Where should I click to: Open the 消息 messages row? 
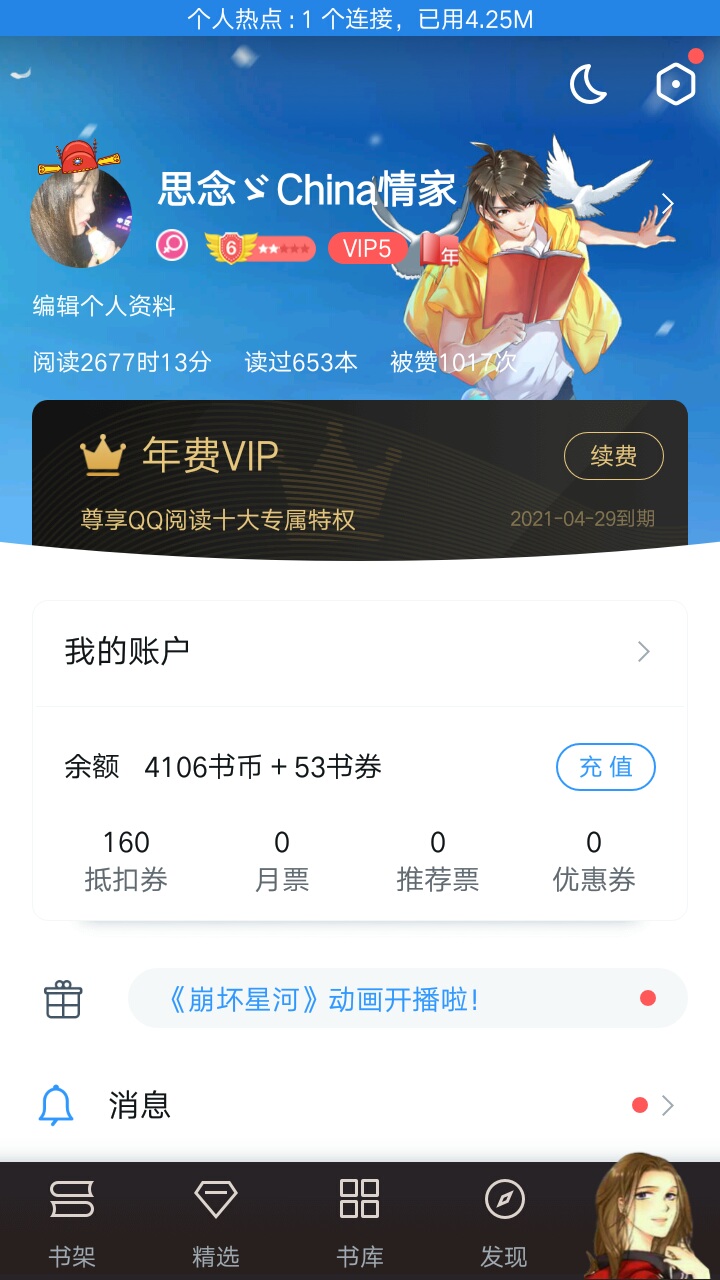pyautogui.click(x=360, y=1105)
